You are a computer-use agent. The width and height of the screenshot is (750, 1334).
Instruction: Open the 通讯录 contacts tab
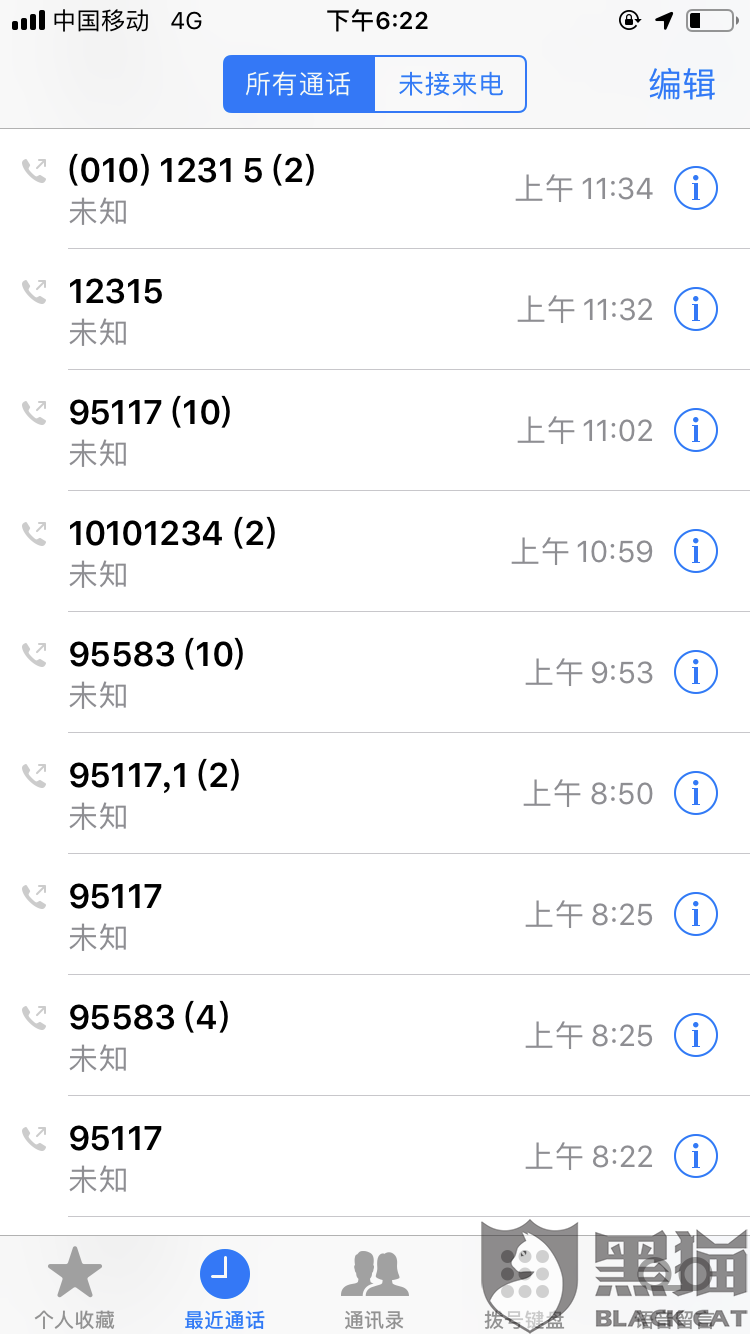[374, 1286]
